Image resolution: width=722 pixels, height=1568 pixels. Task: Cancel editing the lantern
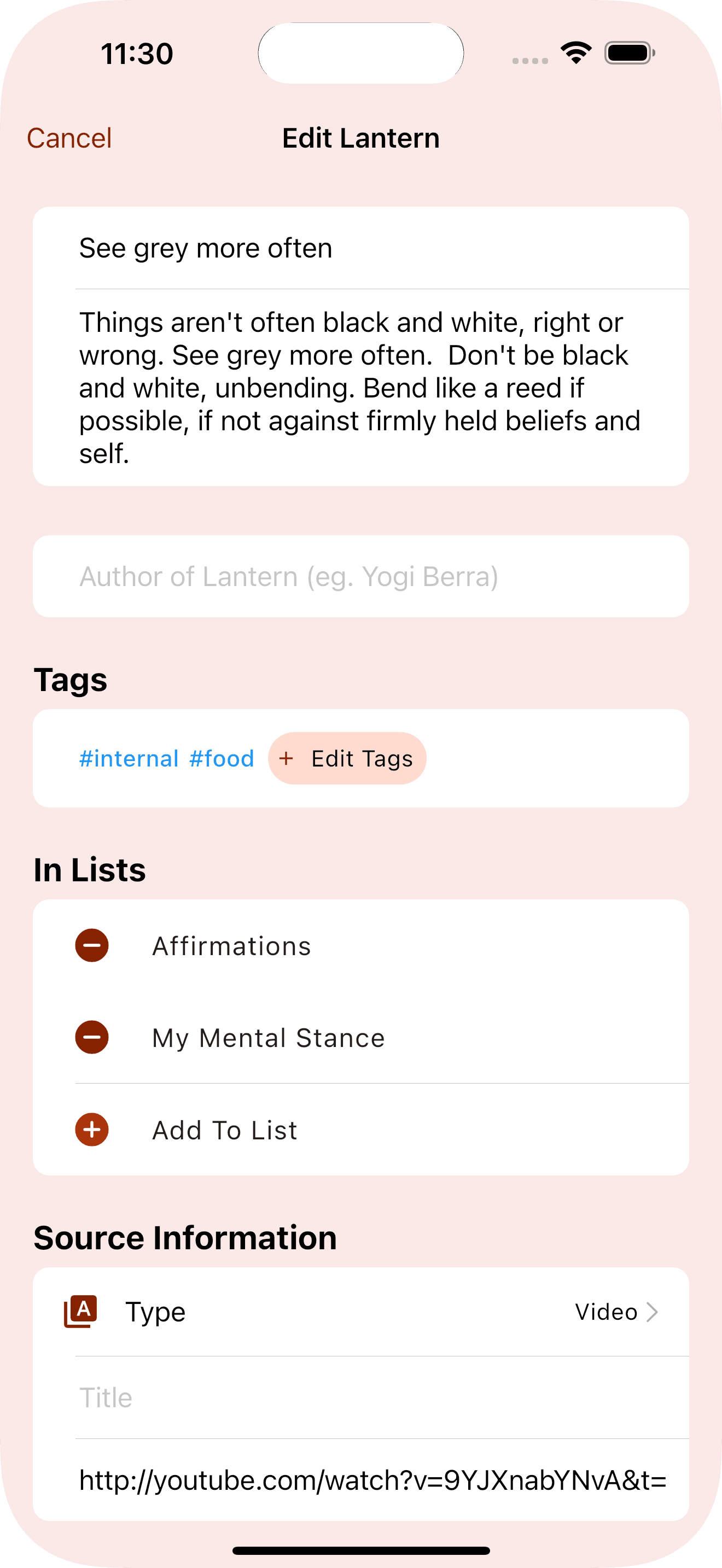[x=69, y=138]
